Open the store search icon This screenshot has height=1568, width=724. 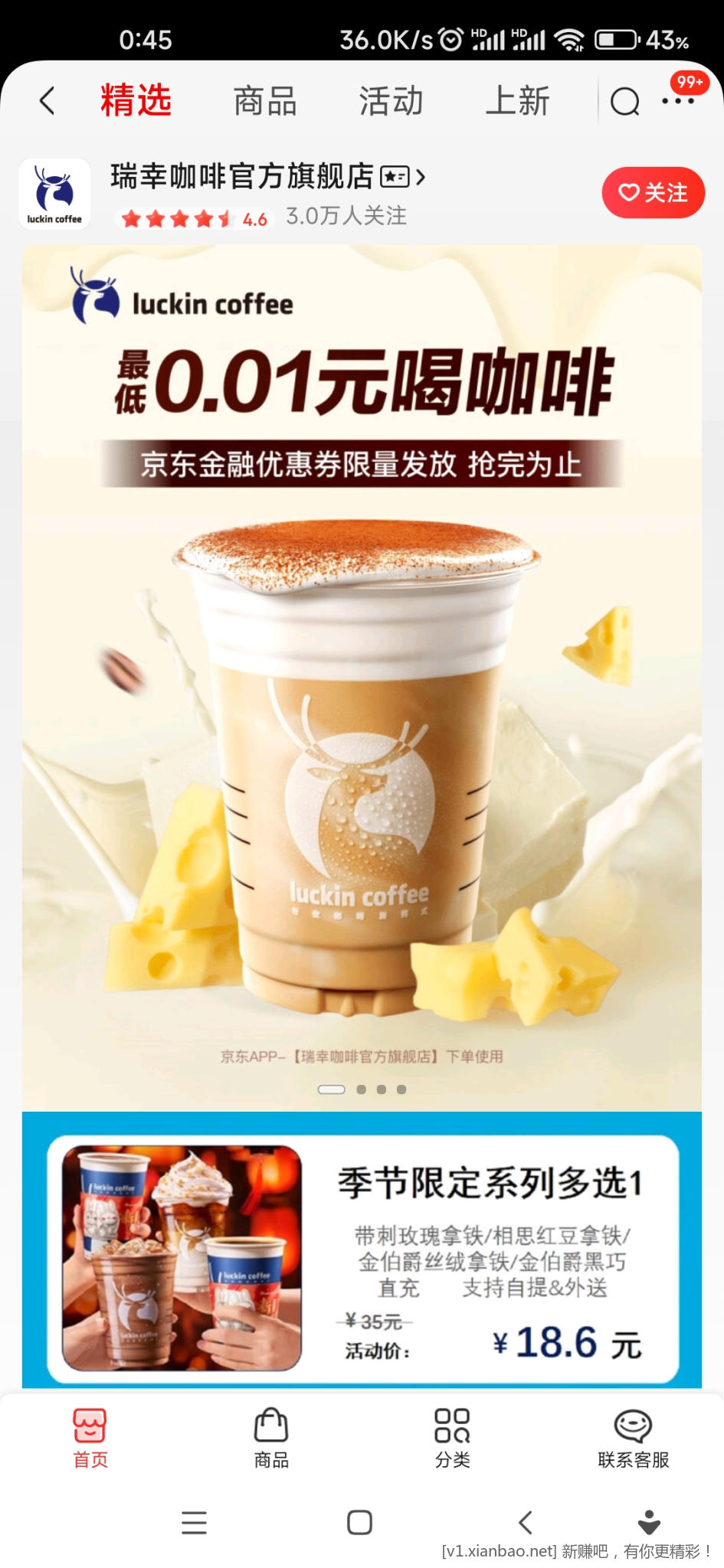pyautogui.click(x=624, y=101)
